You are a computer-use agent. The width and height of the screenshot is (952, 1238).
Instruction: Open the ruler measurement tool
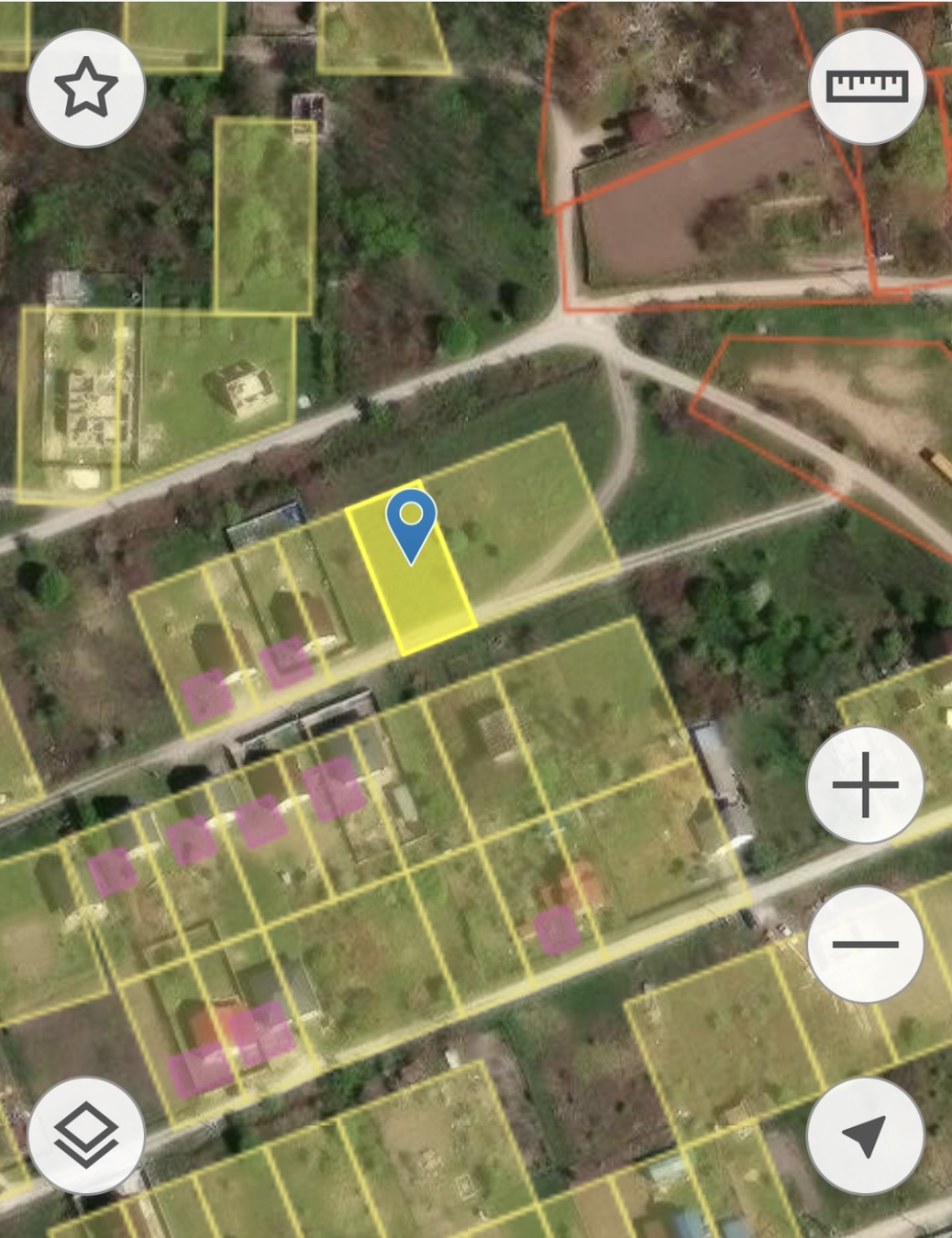tap(867, 86)
